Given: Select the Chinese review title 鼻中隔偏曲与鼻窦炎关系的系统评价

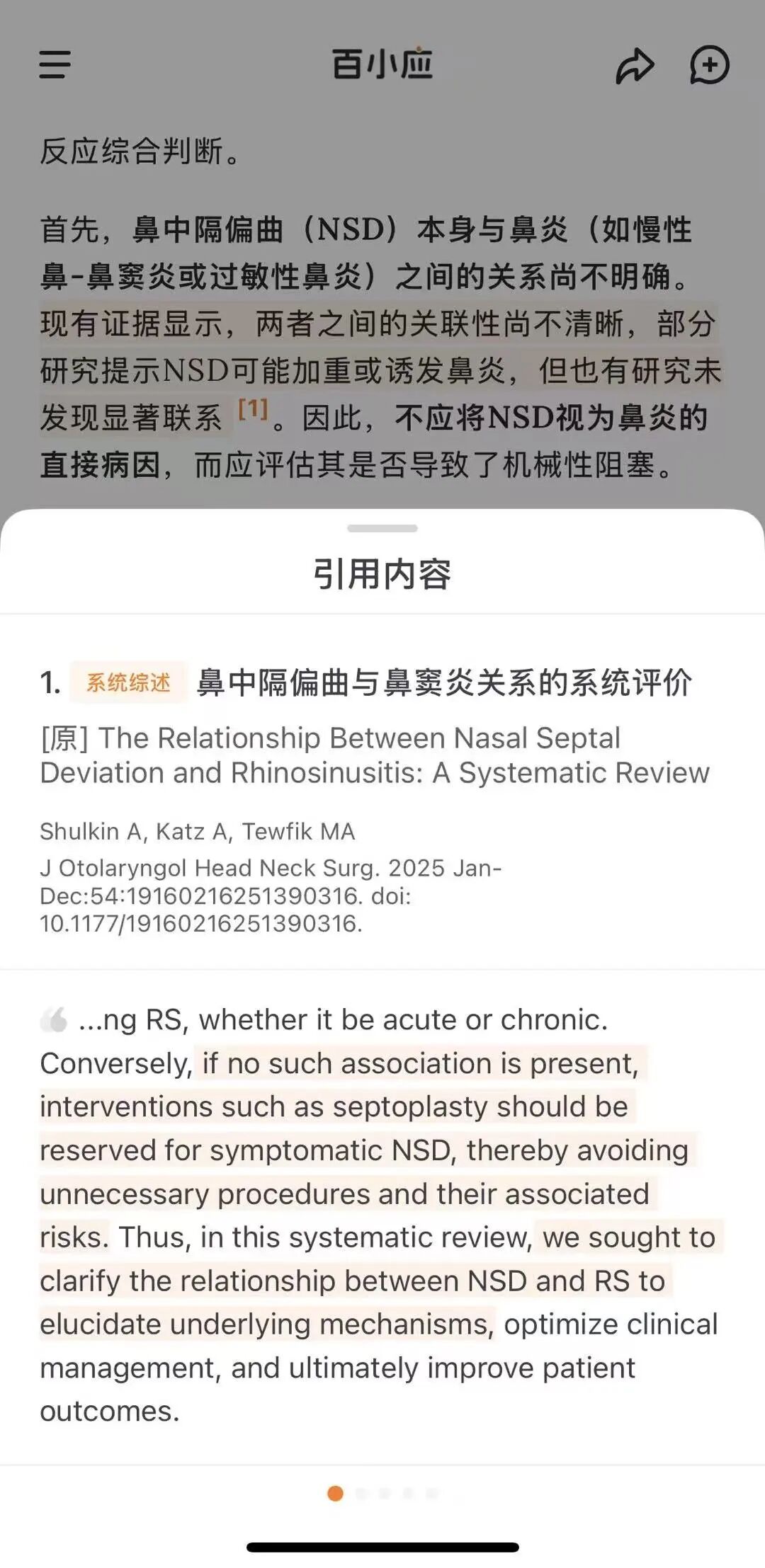Looking at the screenshot, I should (x=446, y=682).
